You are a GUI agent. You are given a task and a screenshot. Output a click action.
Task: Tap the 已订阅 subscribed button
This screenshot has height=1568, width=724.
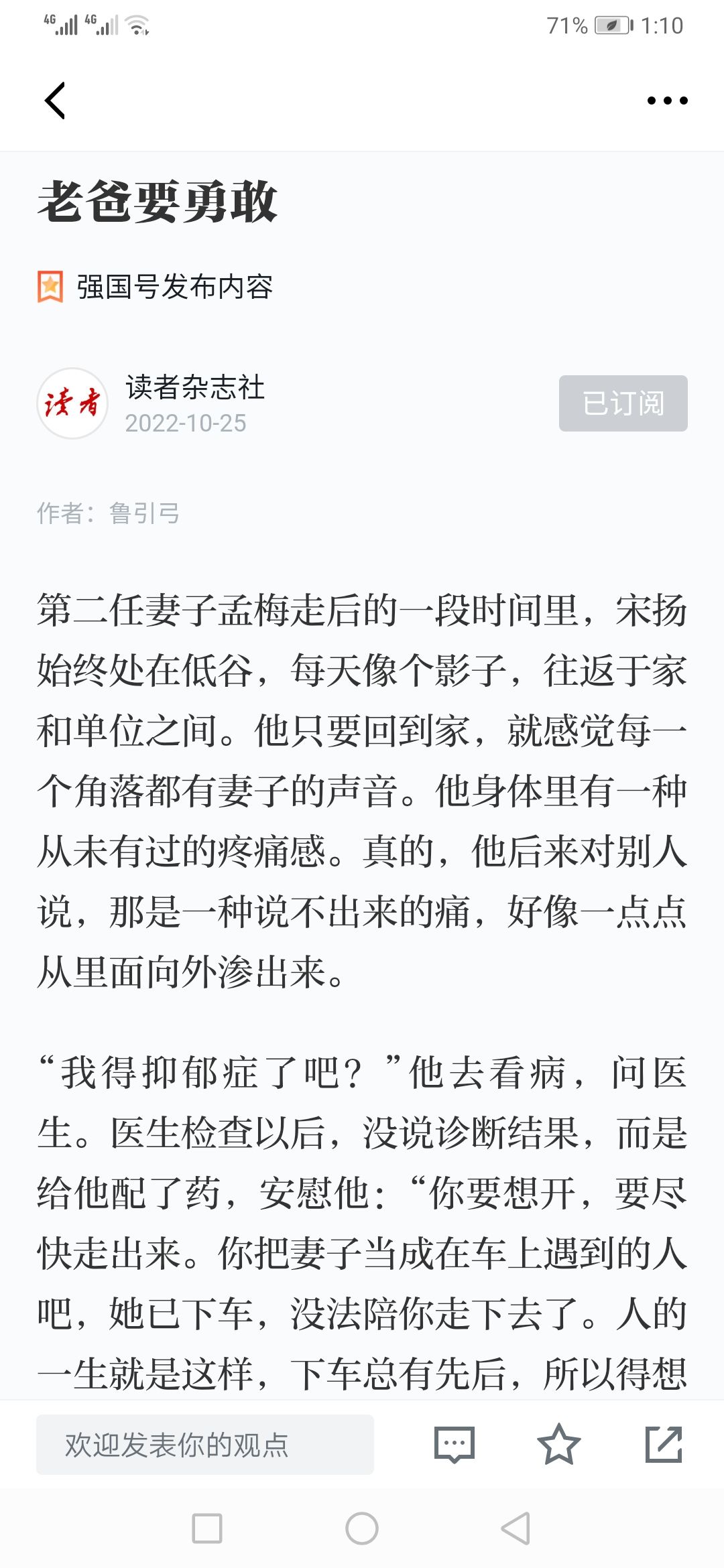click(x=623, y=403)
